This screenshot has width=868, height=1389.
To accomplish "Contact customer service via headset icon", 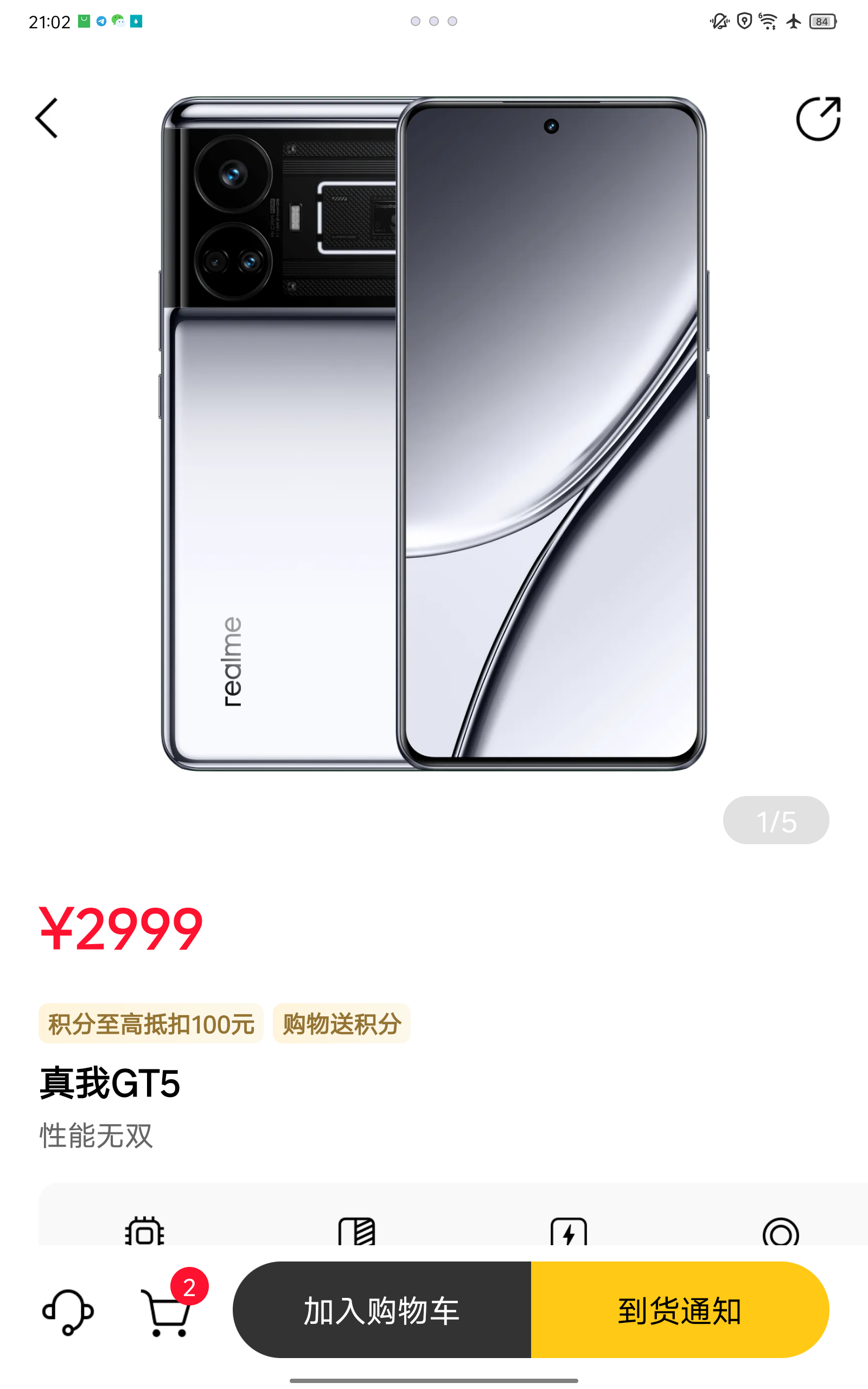I will [x=68, y=1311].
